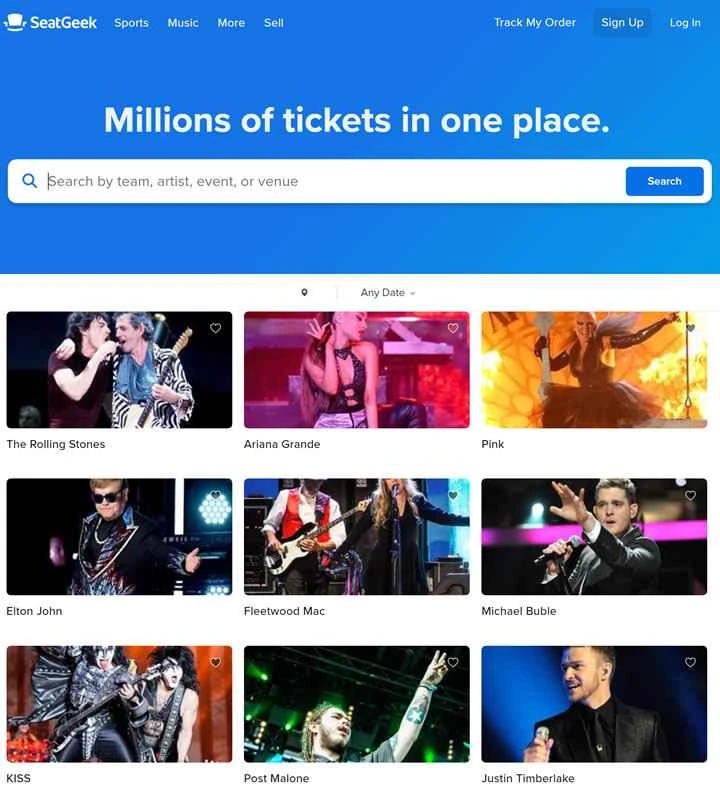Click the heart icon on Justin Timberlake
This screenshot has width=720, height=789.
pyautogui.click(x=690, y=661)
